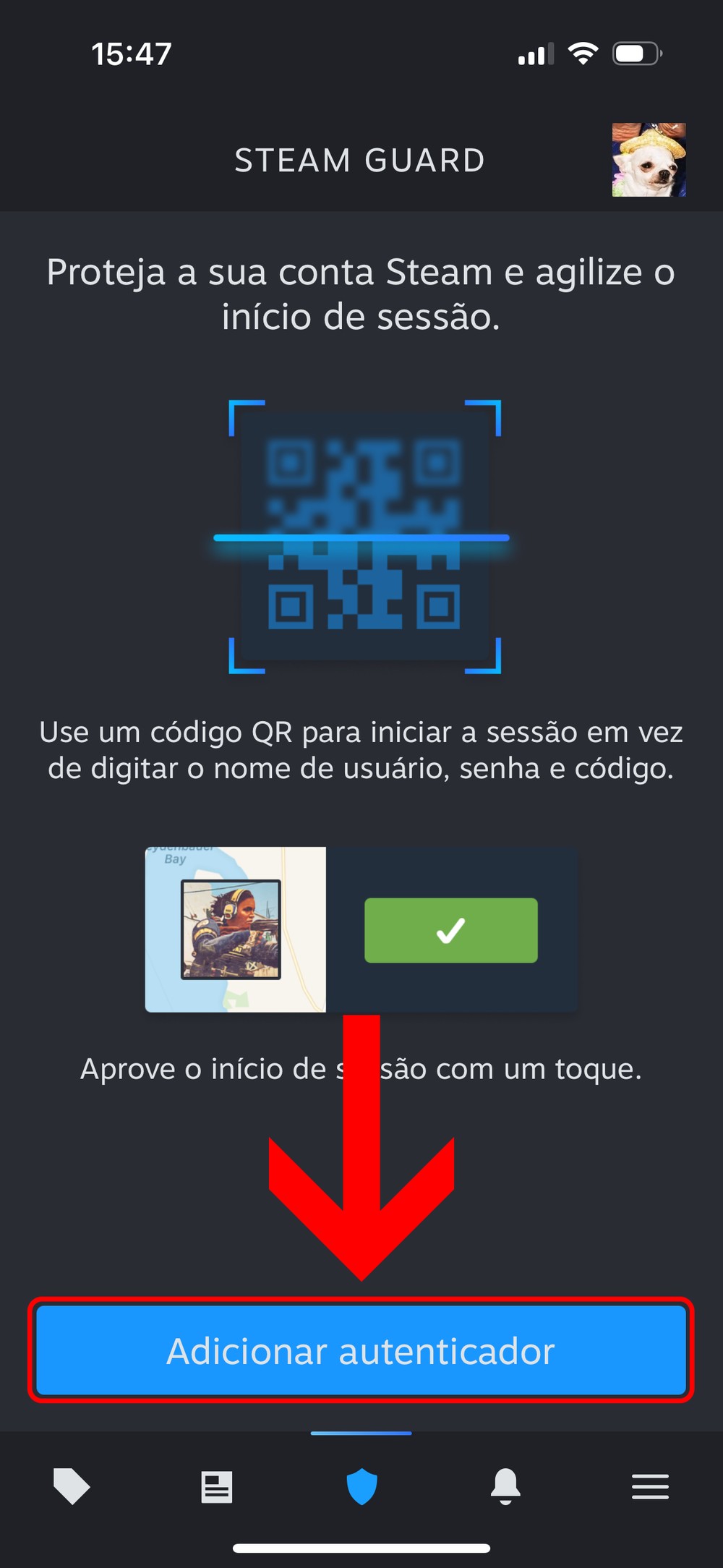Switch to the store tag tab

(72, 1487)
